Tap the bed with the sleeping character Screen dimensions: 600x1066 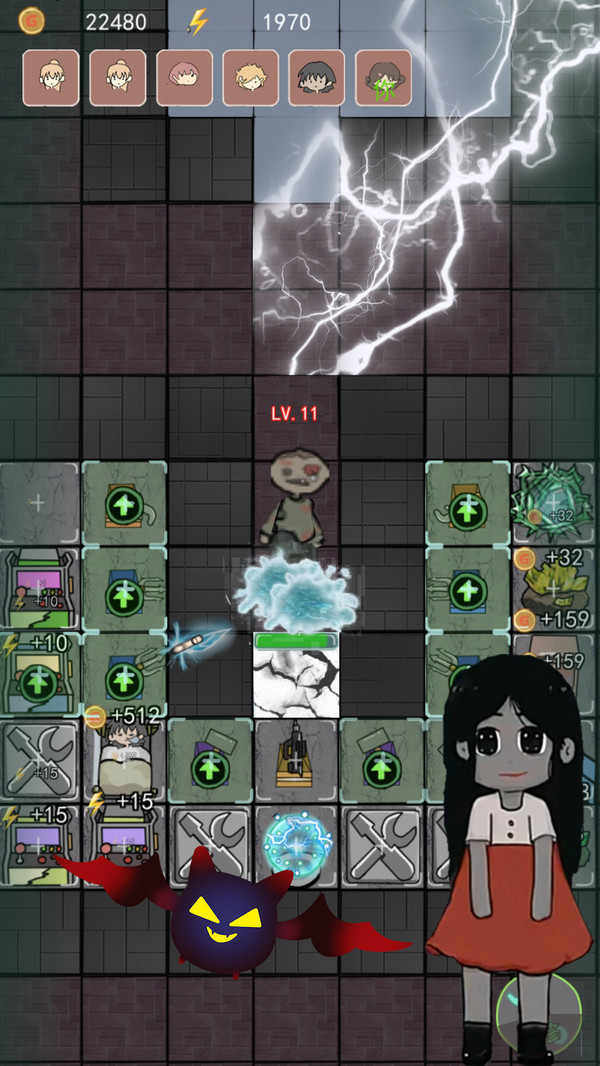(124, 760)
